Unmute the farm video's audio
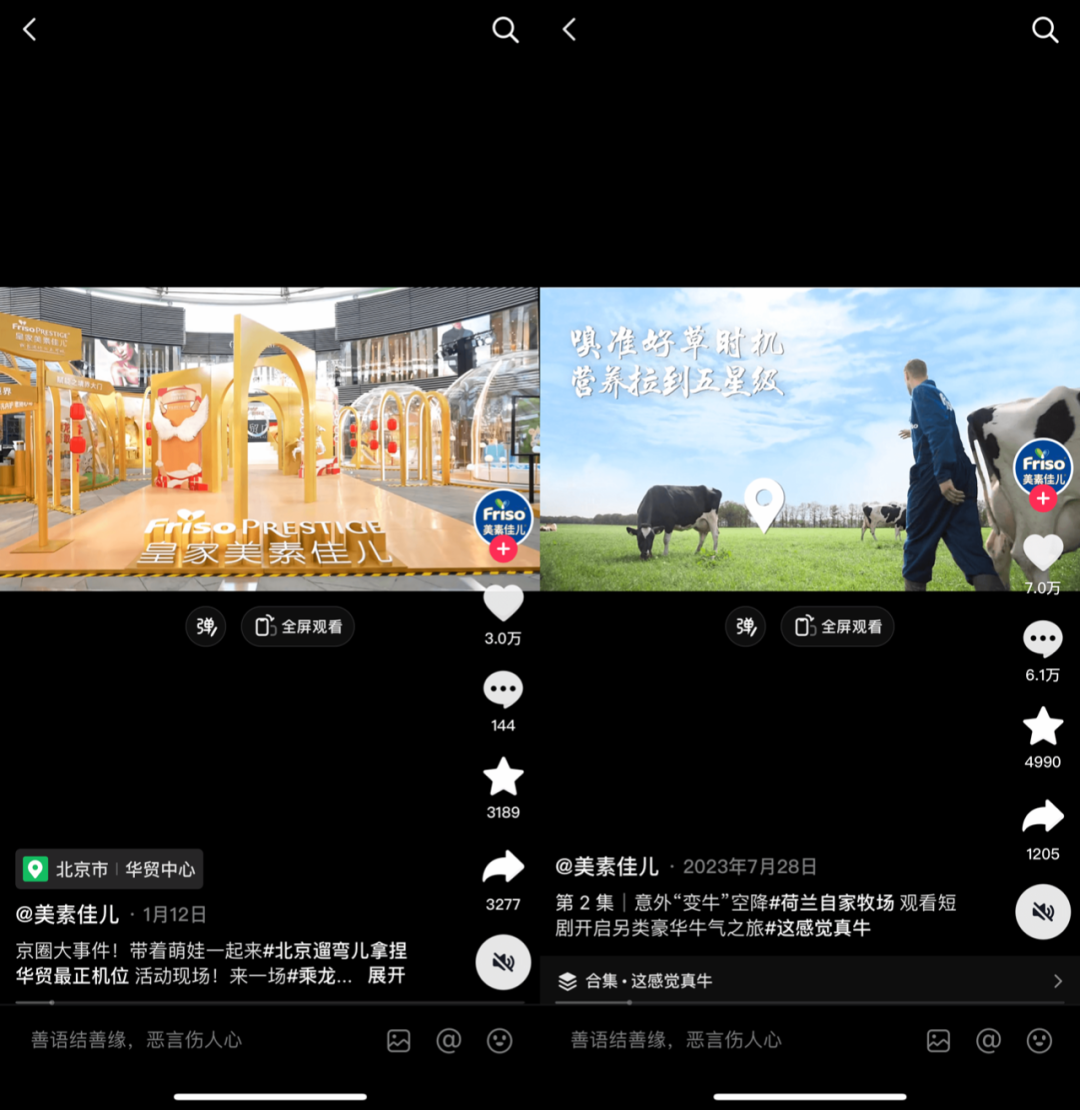 1043,911
